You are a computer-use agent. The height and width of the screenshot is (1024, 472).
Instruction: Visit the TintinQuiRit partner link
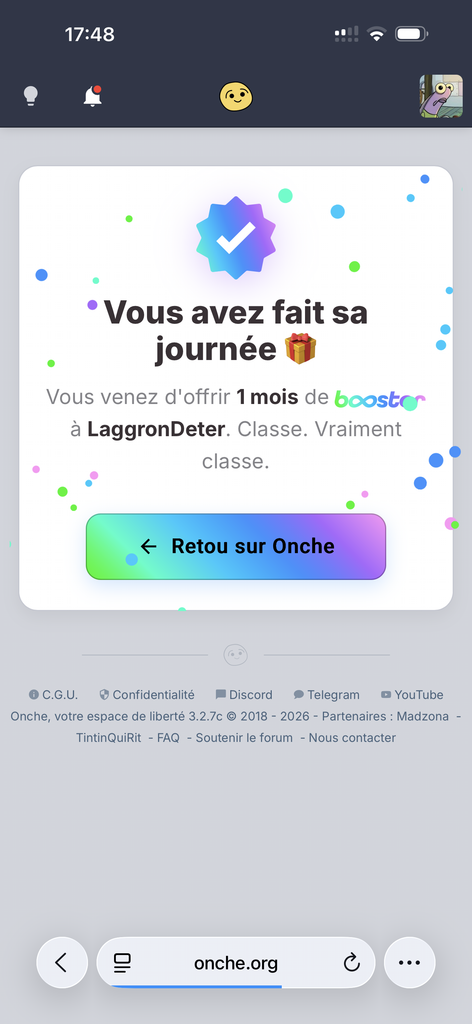pyautogui.click(x=108, y=738)
